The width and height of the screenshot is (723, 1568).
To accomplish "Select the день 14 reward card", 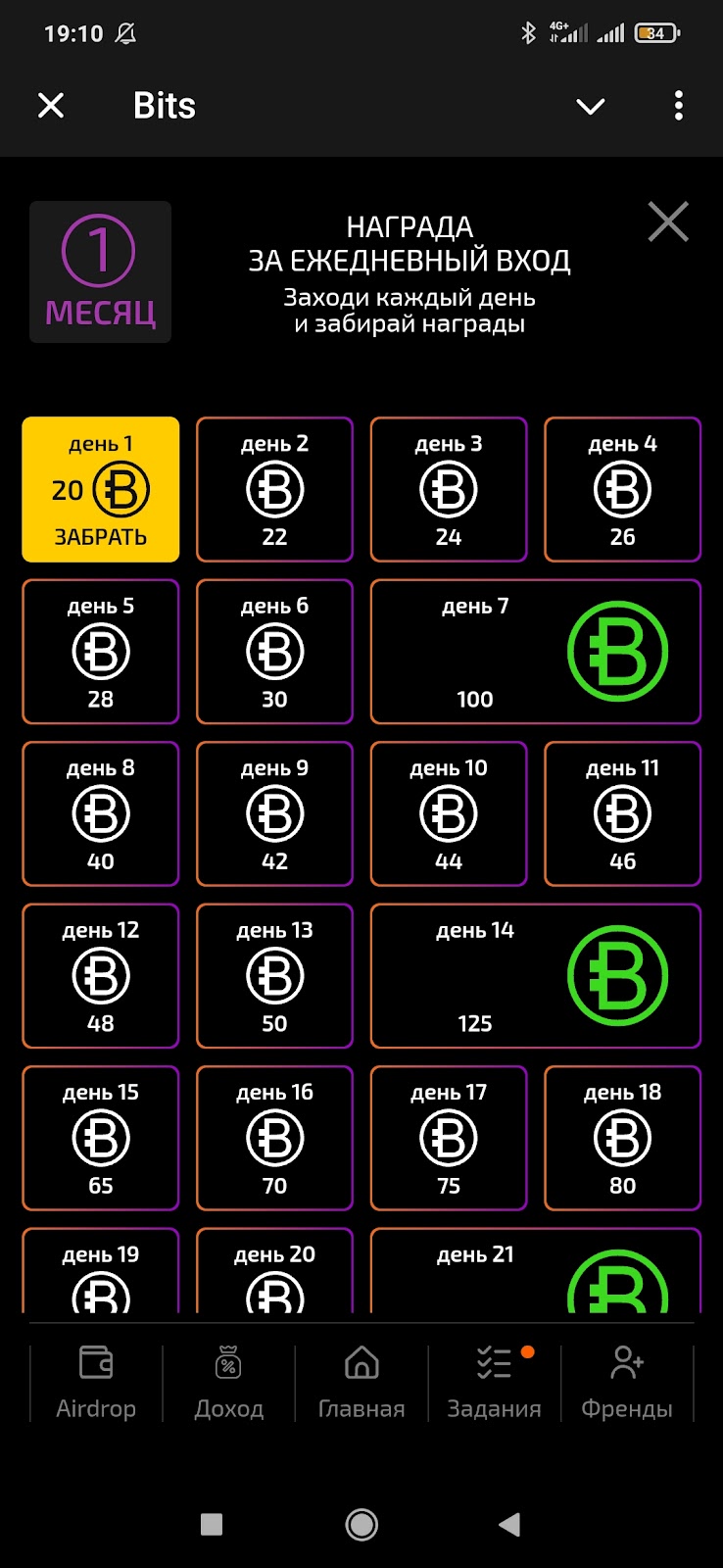I will coord(535,976).
